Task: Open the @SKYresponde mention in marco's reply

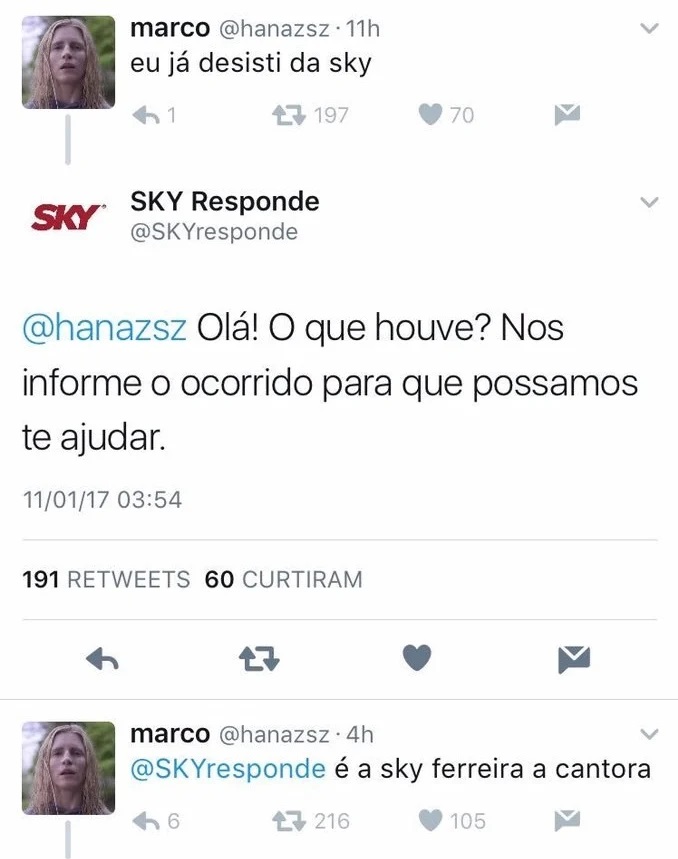Action: [228, 769]
